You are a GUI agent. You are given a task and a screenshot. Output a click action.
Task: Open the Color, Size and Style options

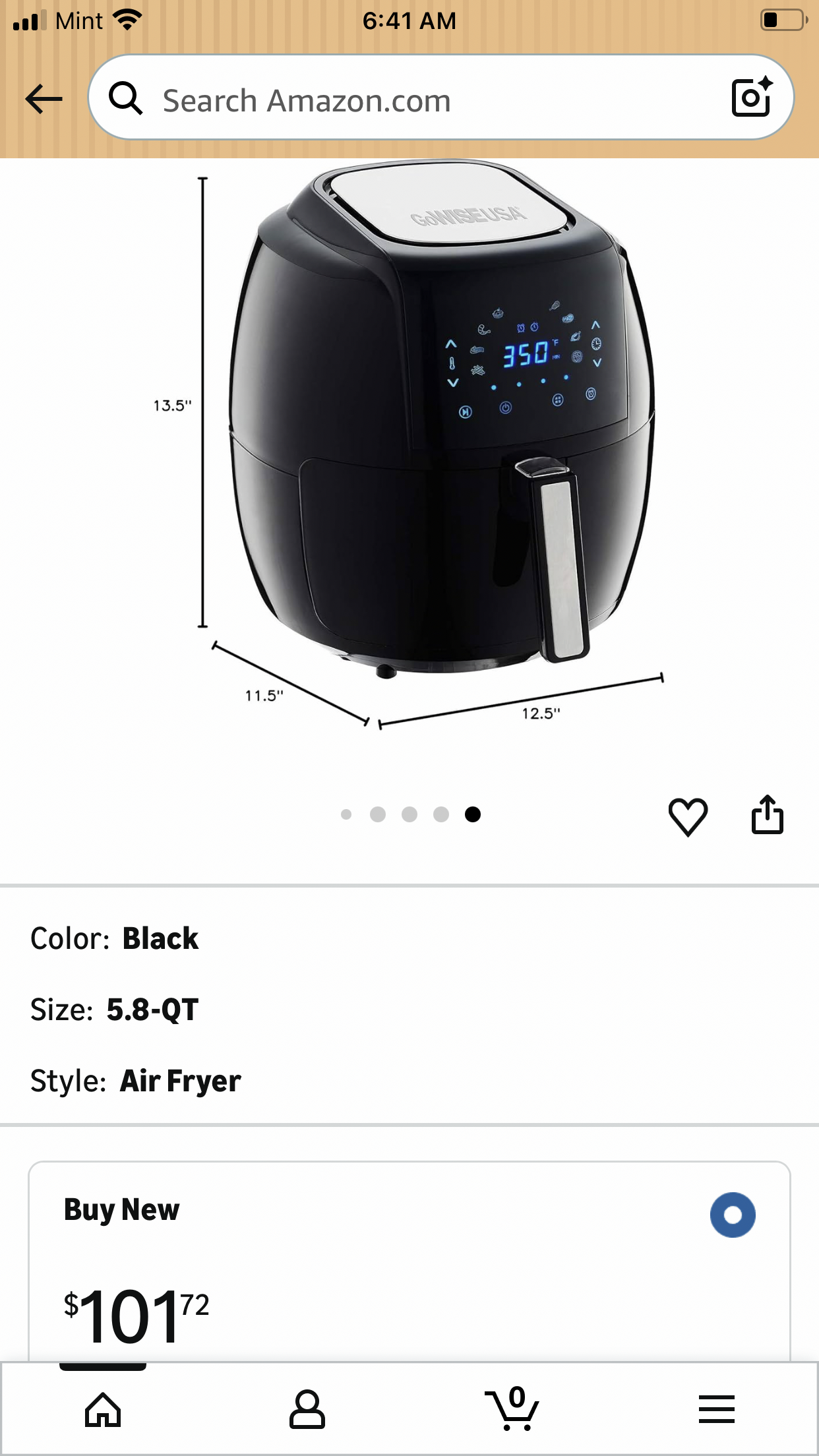pyautogui.click(x=409, y=1009)
